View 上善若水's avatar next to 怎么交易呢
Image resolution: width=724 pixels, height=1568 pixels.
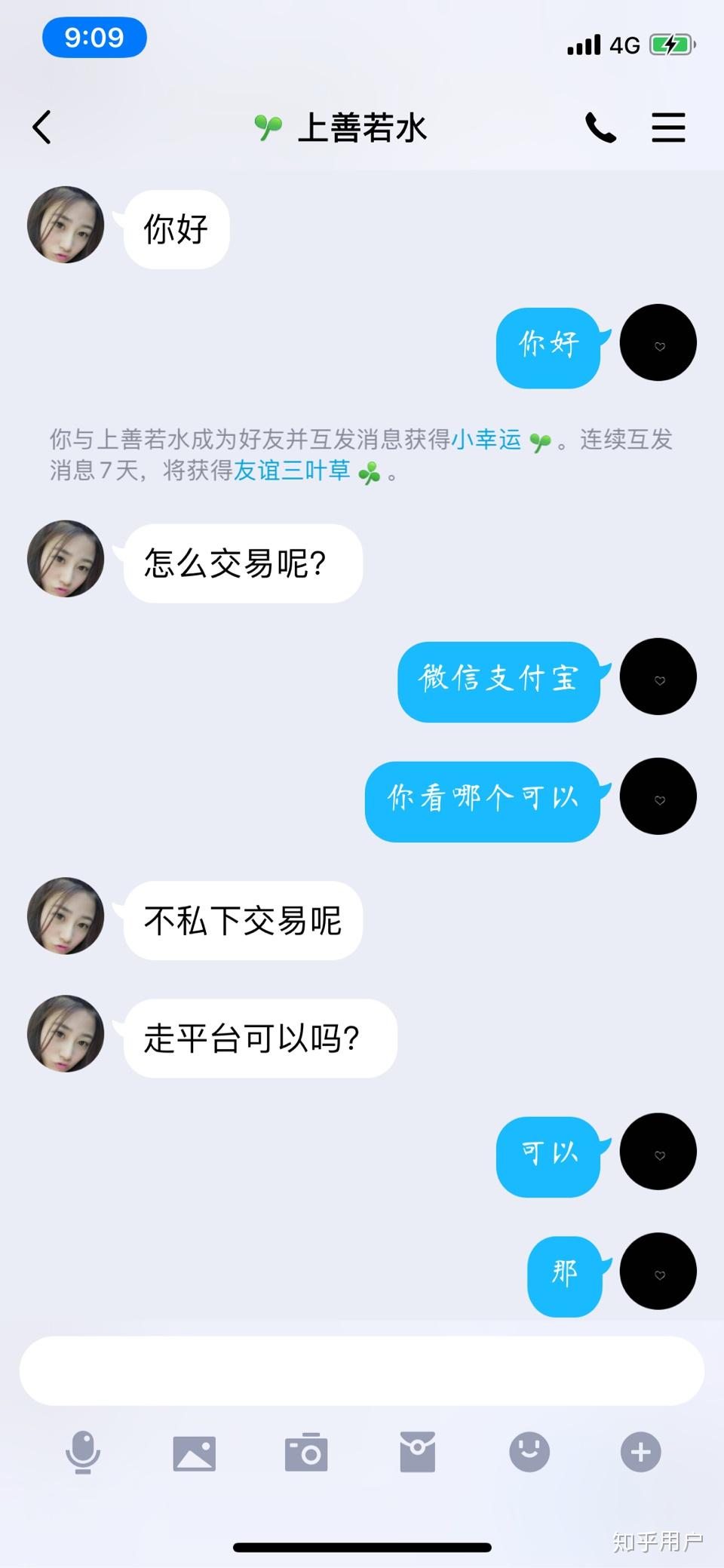66,559
